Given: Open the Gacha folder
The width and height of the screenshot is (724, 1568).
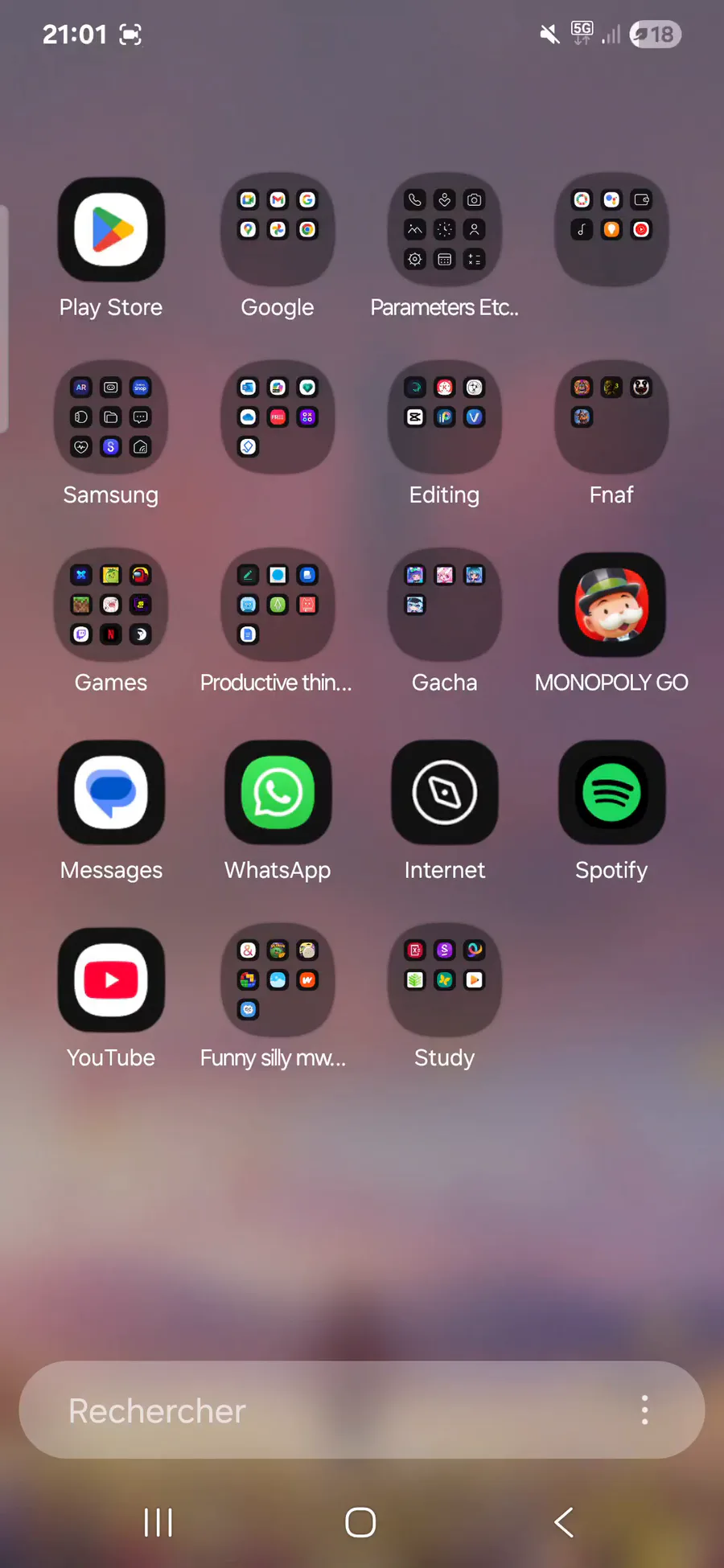Looking at the screenshot, I should pyautogui.click(x=444, y=605).
